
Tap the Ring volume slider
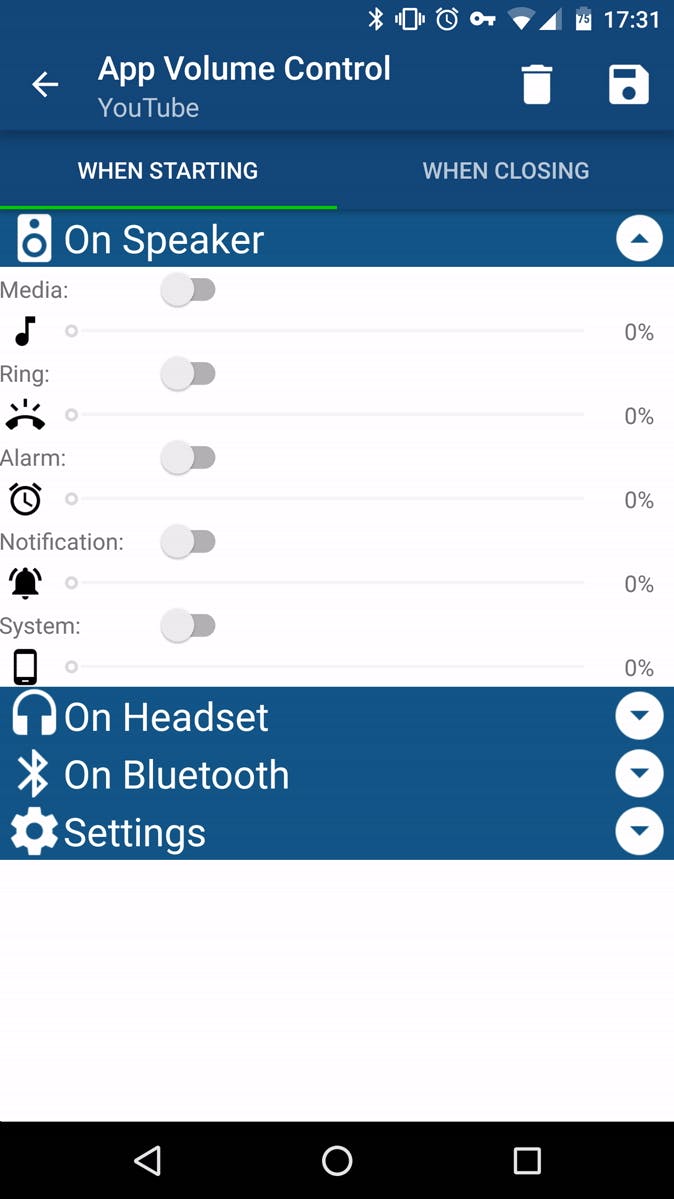[326, 415]
